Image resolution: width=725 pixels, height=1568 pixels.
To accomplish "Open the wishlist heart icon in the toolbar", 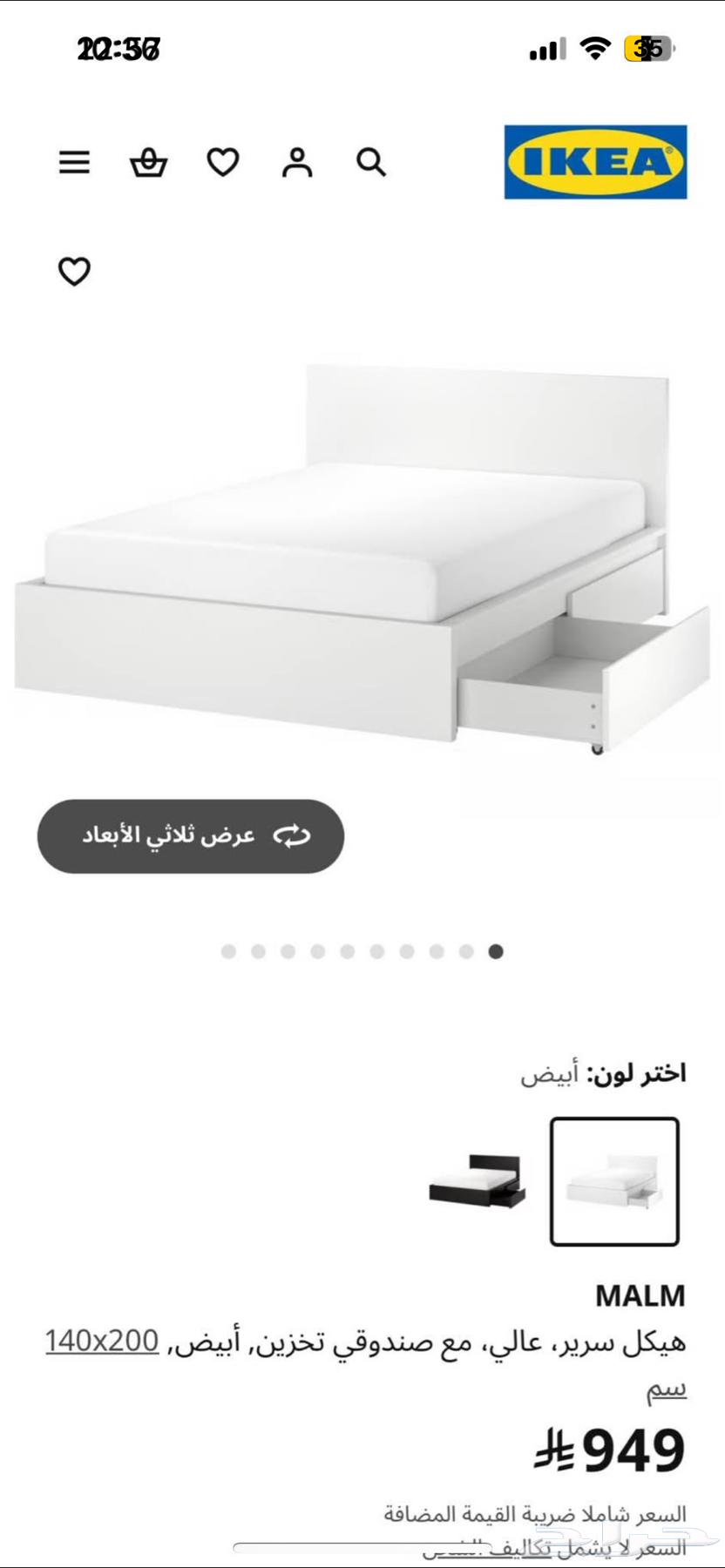I will 224,162.
